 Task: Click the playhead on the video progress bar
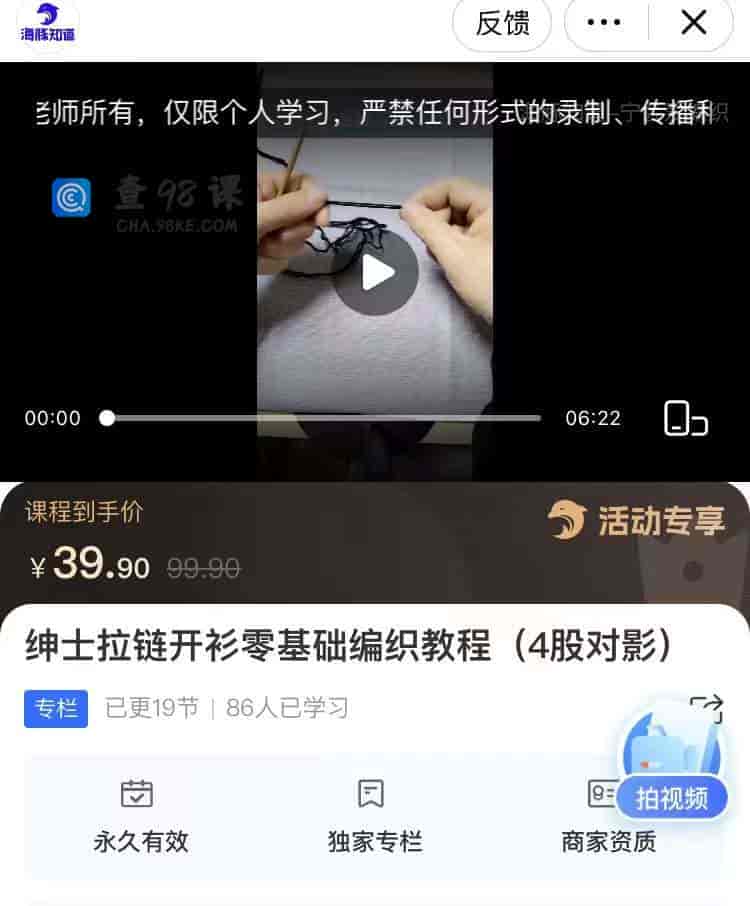pos(105,418)
